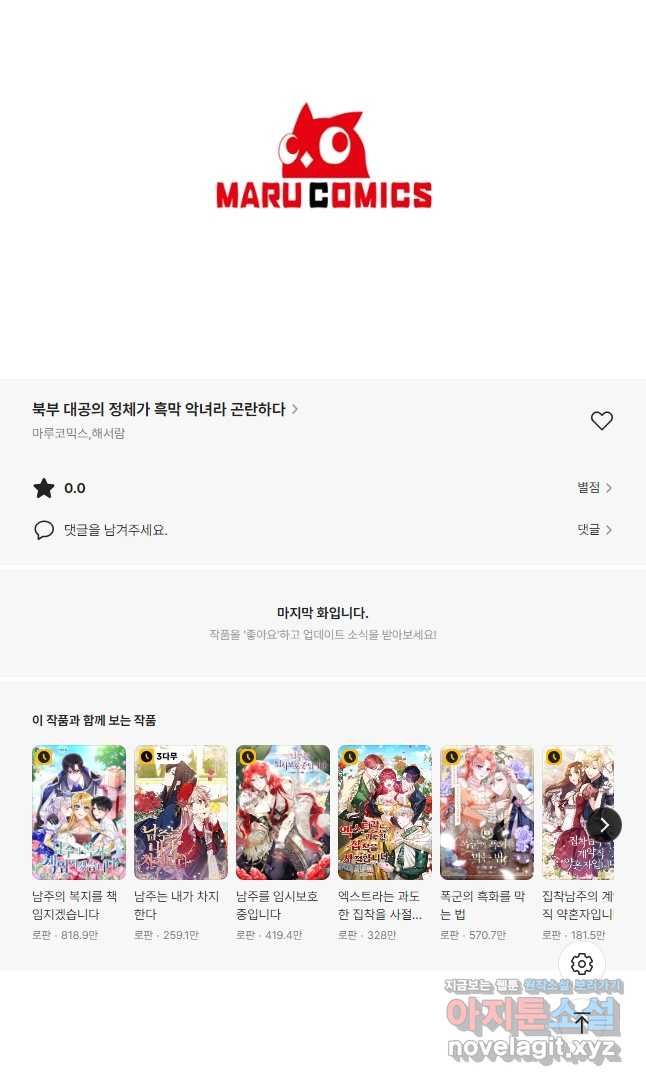Jump back to top with arrow button
The height and width of the screenshot is (1086, 646).
click(582, 1022)
